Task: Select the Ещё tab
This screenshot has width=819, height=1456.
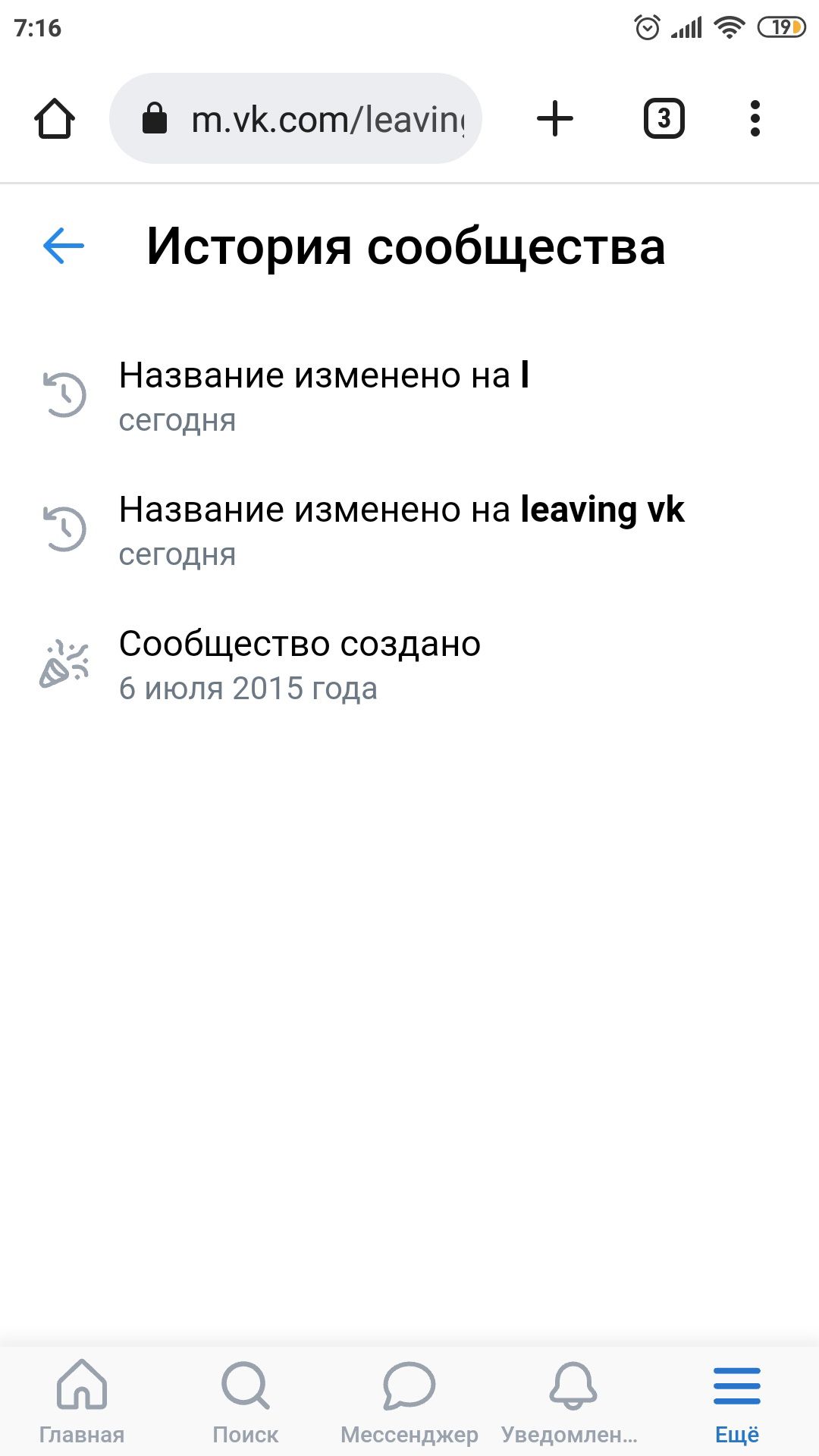Action: pyautogui.click(x=736, y=1401)
